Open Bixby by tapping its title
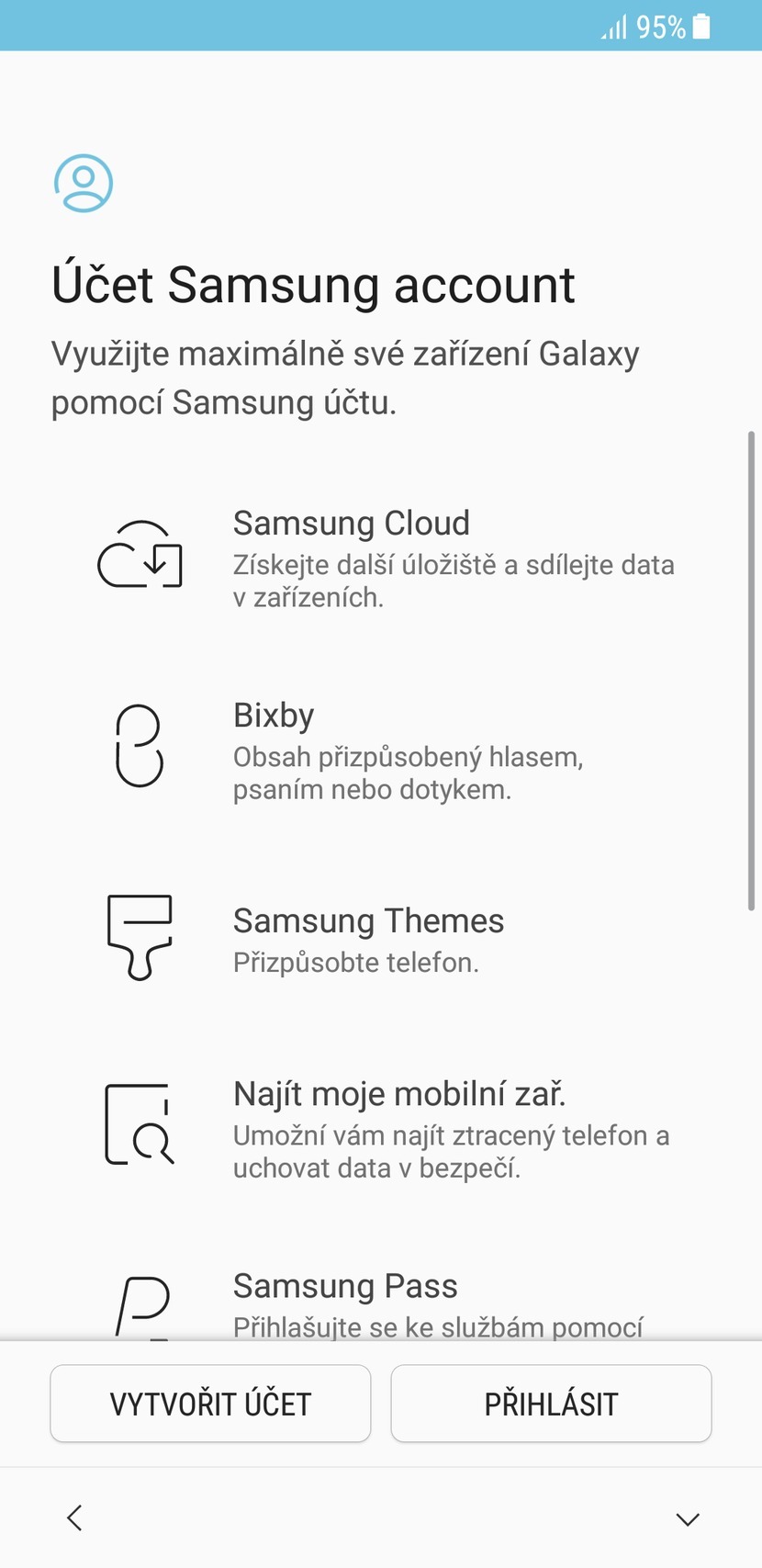The height and width of the screenshot is (1568, 762). click(x=273, y=715)
